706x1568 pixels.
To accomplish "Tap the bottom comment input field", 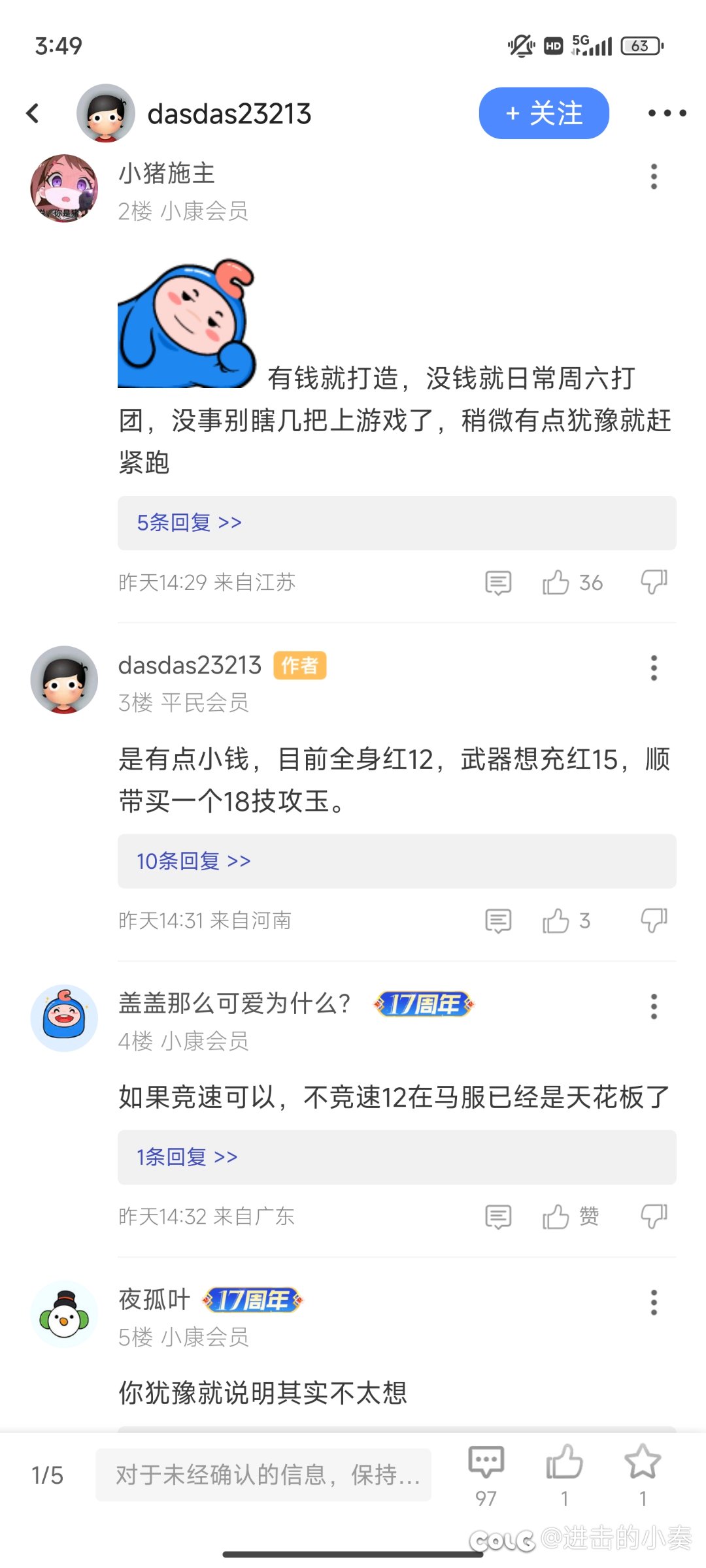I will pyautogui.click(x=263, y=1475).
